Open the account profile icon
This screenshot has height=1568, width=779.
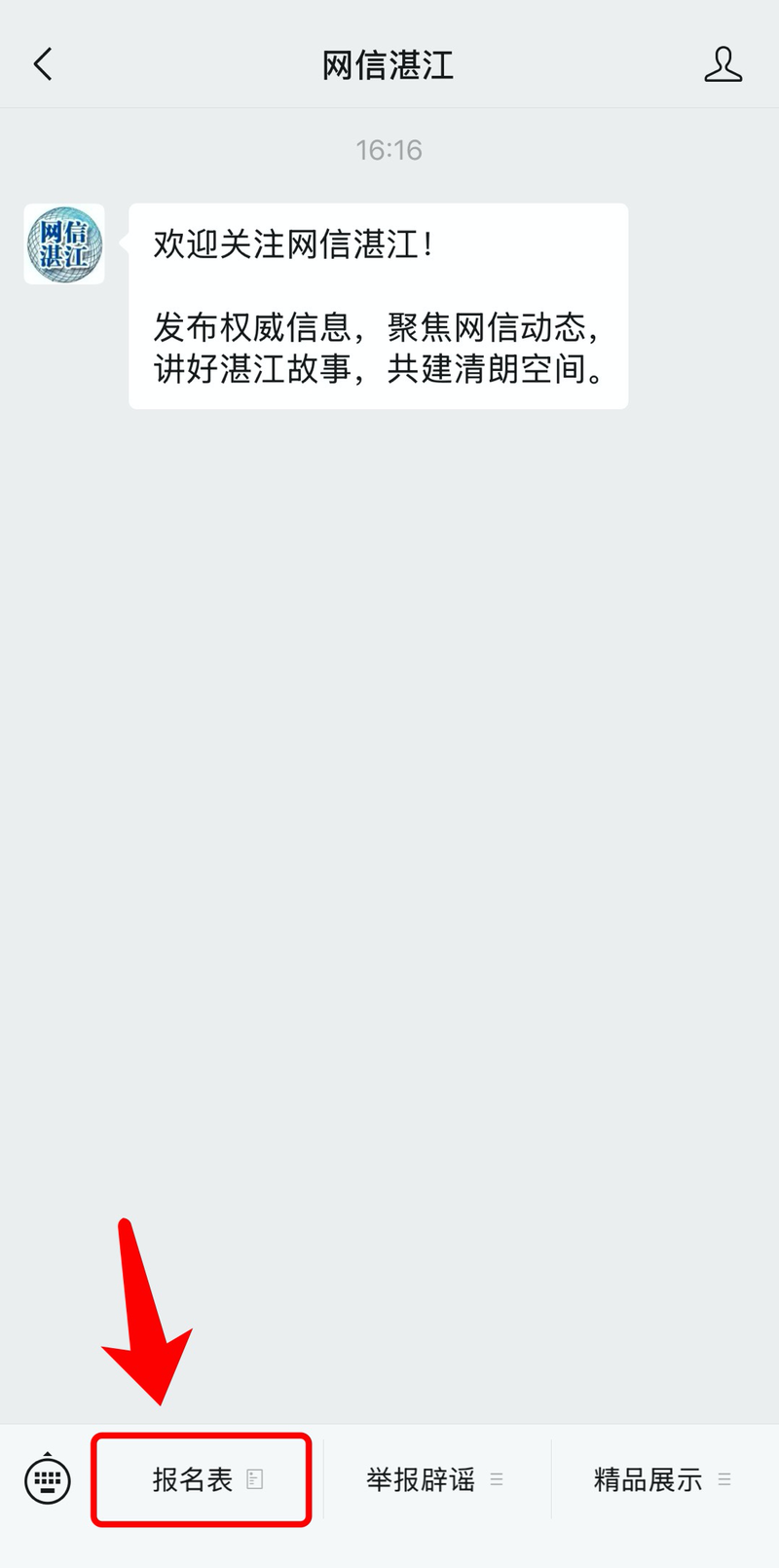coord(723,65)
